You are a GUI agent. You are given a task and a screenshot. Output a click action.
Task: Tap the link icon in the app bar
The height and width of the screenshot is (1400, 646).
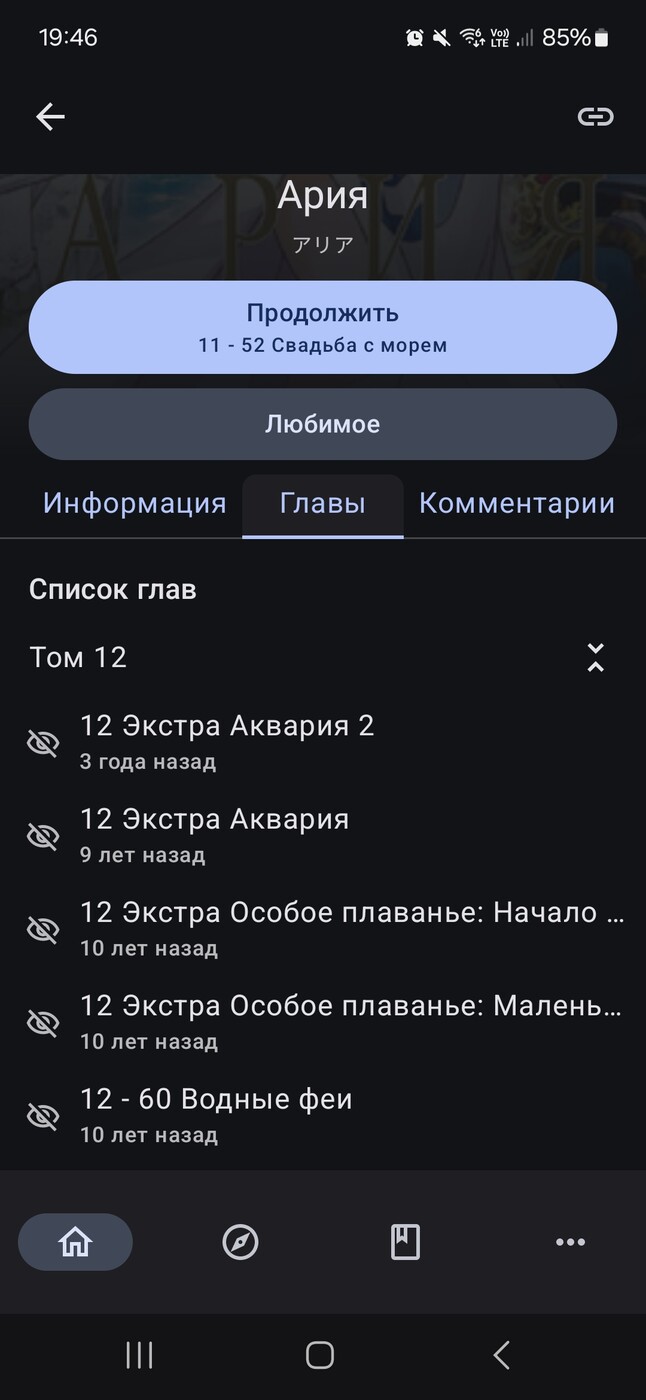pos(595,117)
